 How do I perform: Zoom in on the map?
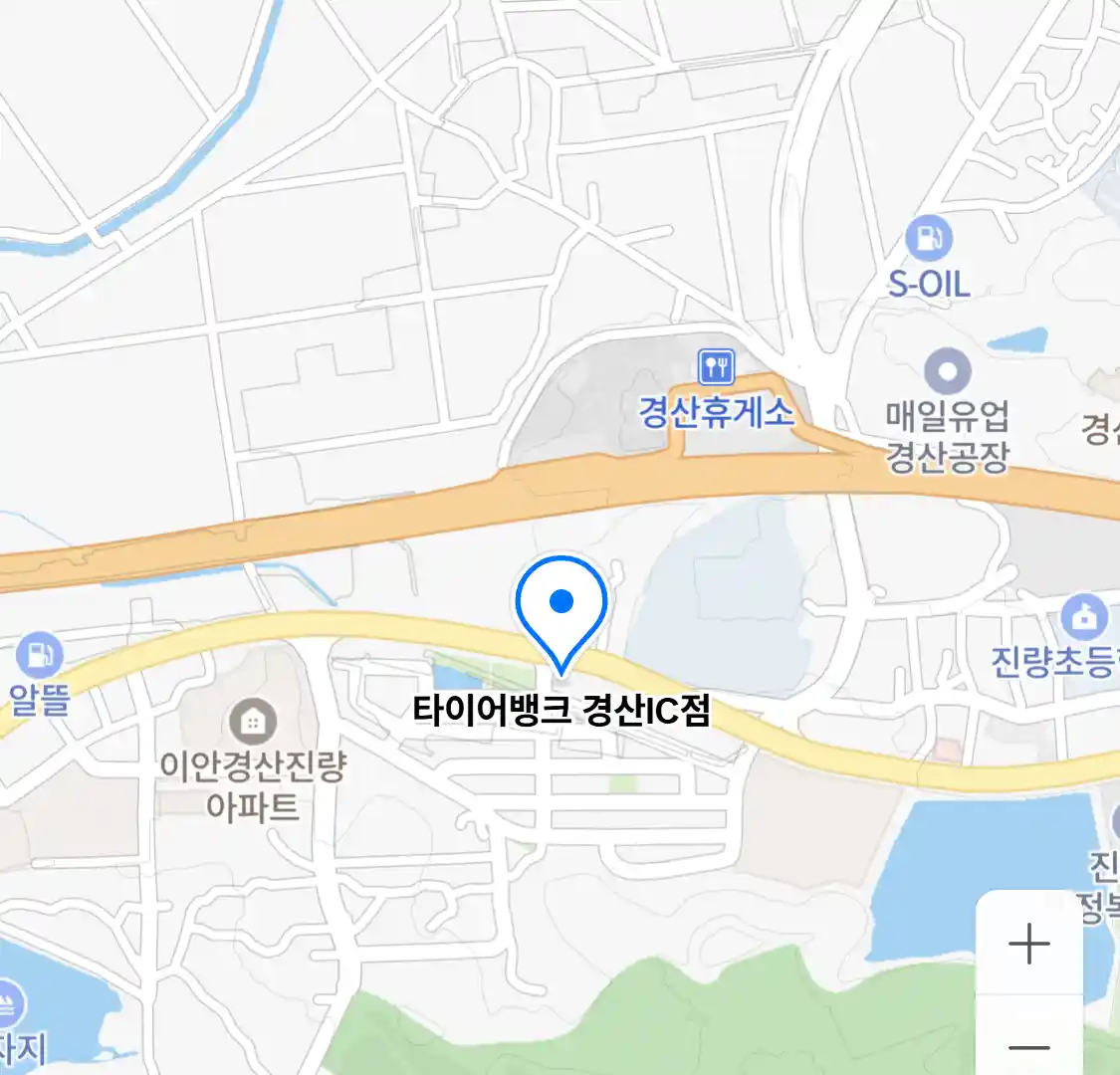pyautogui.click(x=1028, y=944)
